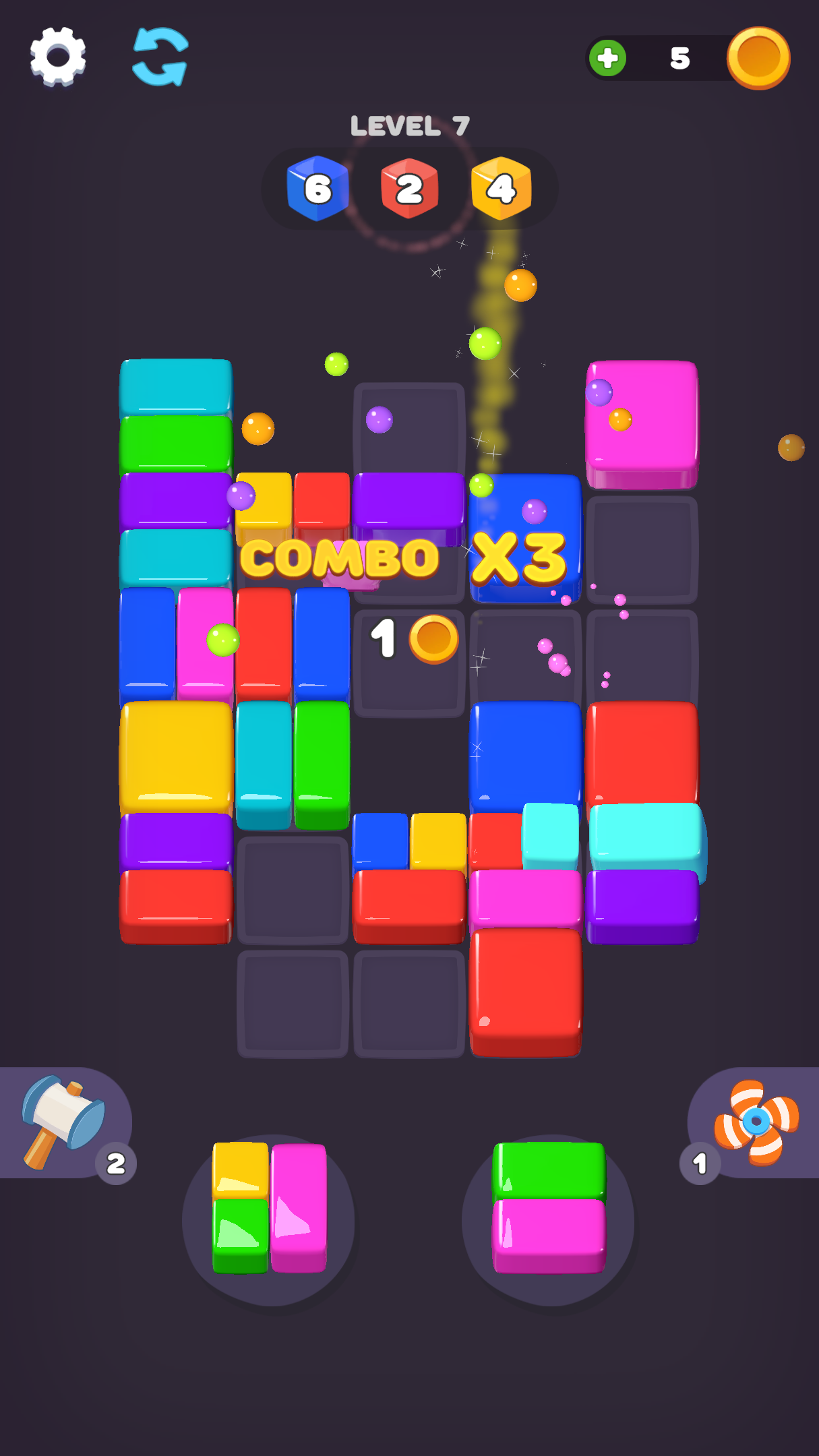819x1456 pixels.
Task: Open the settings gear
Action: tap(58, 57)
